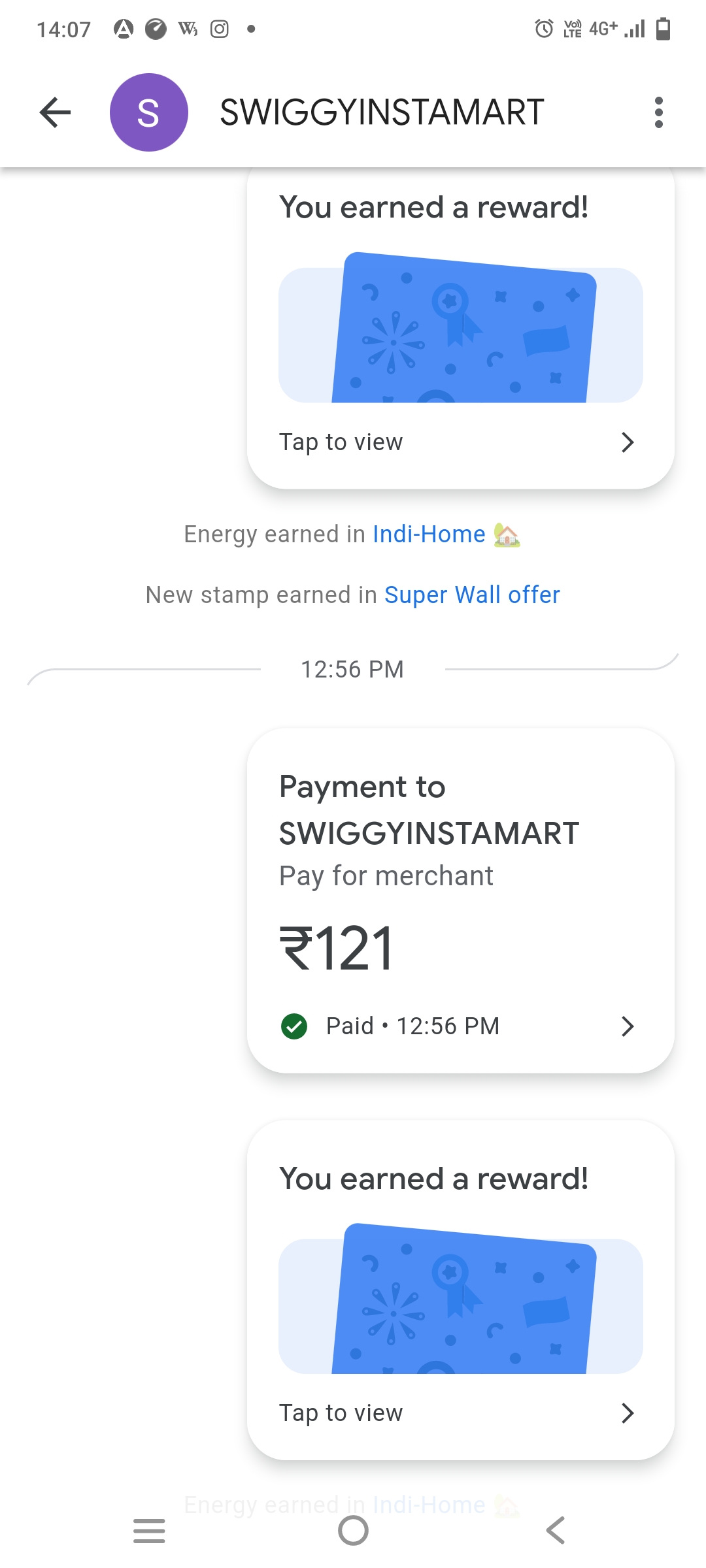Follow the Indi-Home link
This screenshot has width=706, height=1568.
[429, 534]
